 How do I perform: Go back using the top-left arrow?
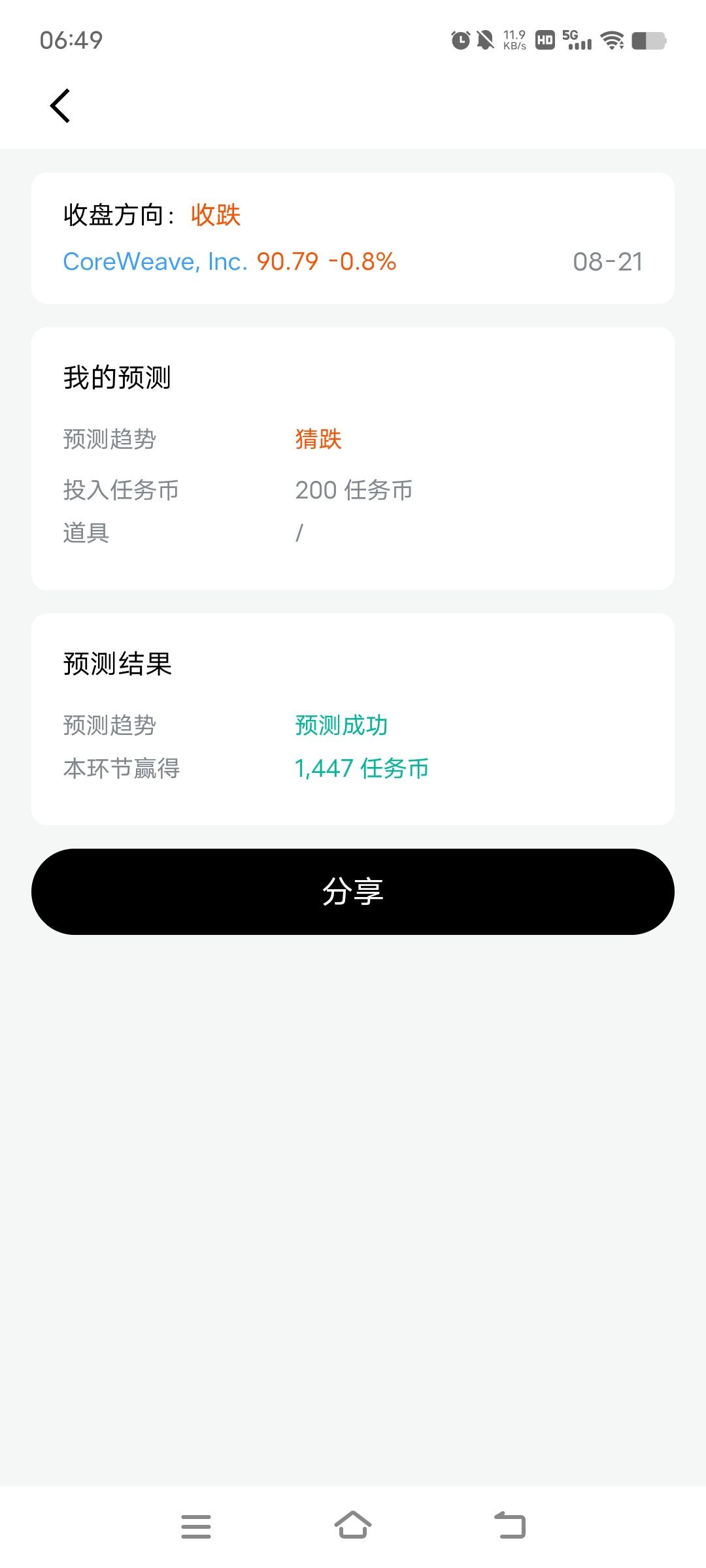coord(60,106)
